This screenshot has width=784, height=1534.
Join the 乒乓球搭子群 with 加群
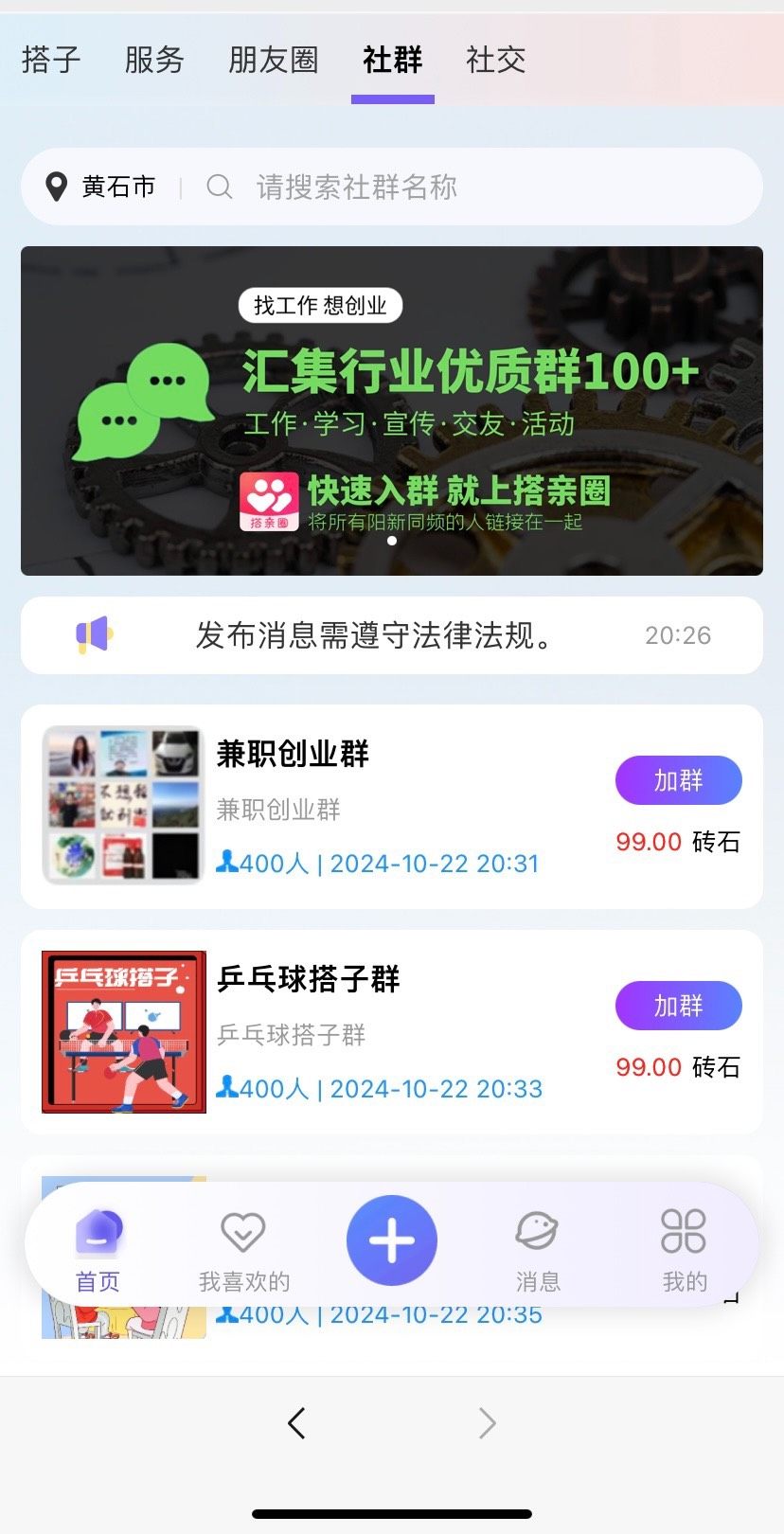pyautogui.click(x=678, y=1006)
